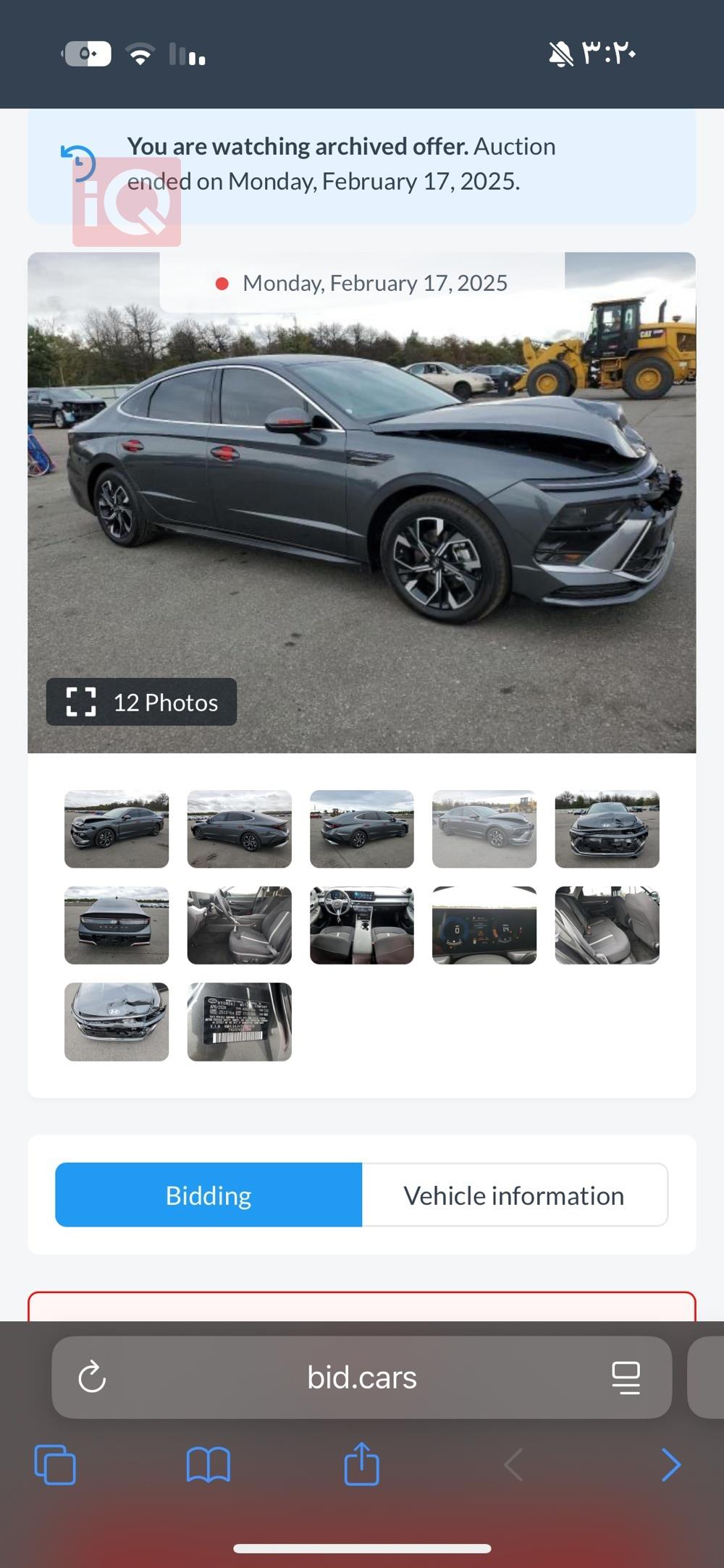Open the 12 Photos fullscreen gallery
Screen dimensions: 724x1568
pyautogui.click(x=141, y=702)
